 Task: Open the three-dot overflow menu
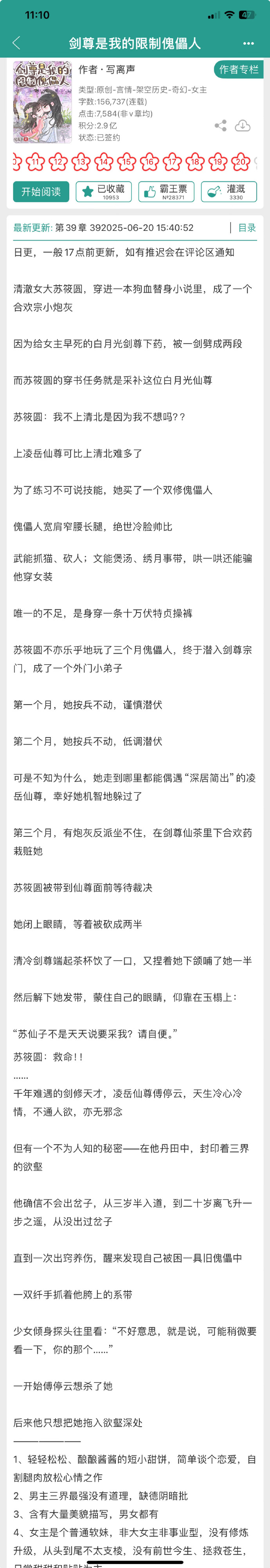248,43
